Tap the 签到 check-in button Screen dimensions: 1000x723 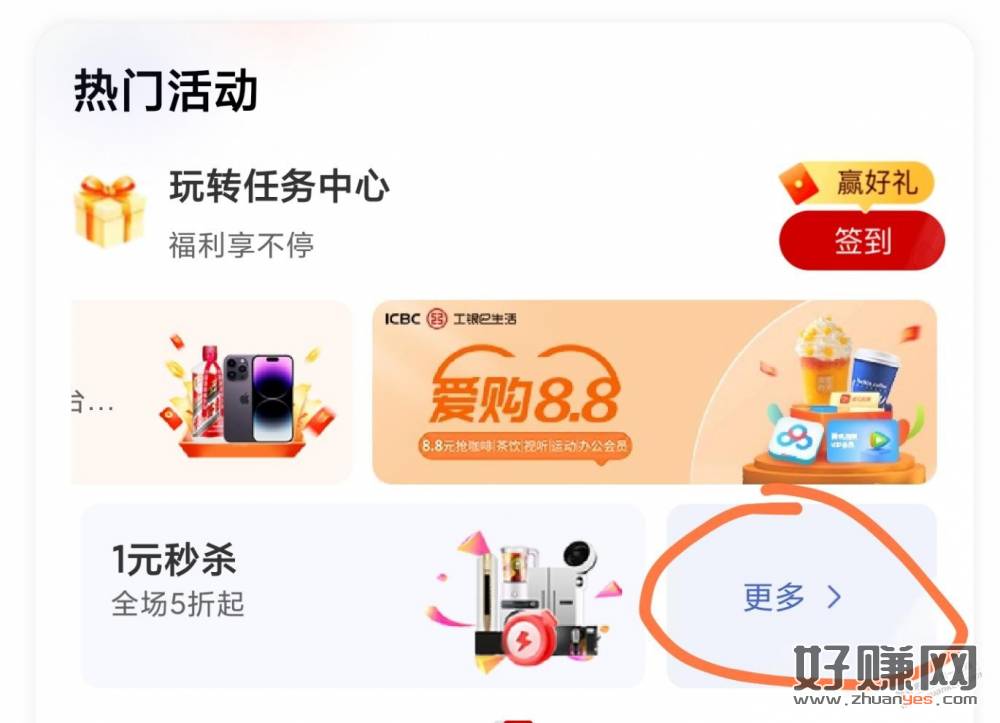[861, 240]
